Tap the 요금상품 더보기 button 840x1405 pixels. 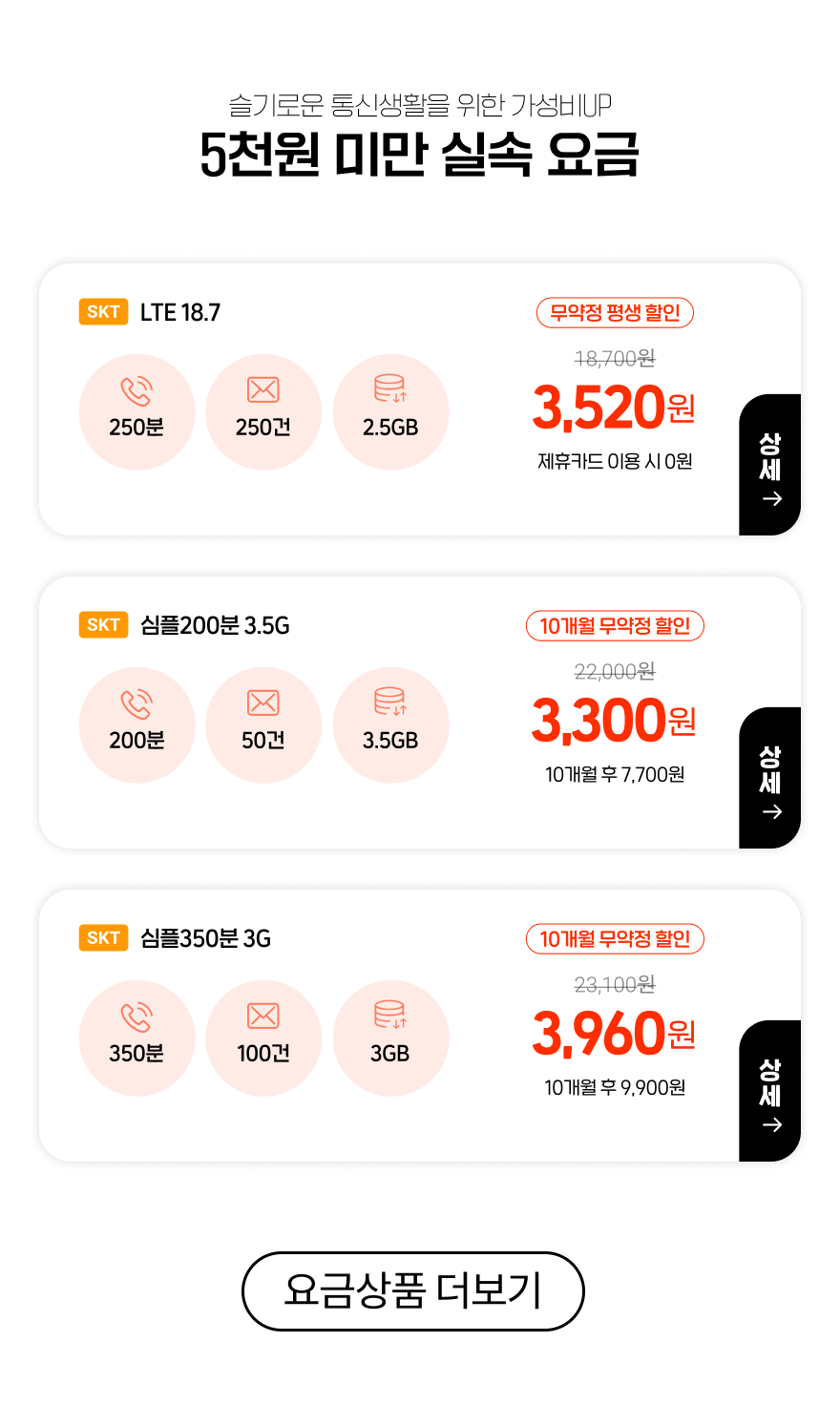412,1291
